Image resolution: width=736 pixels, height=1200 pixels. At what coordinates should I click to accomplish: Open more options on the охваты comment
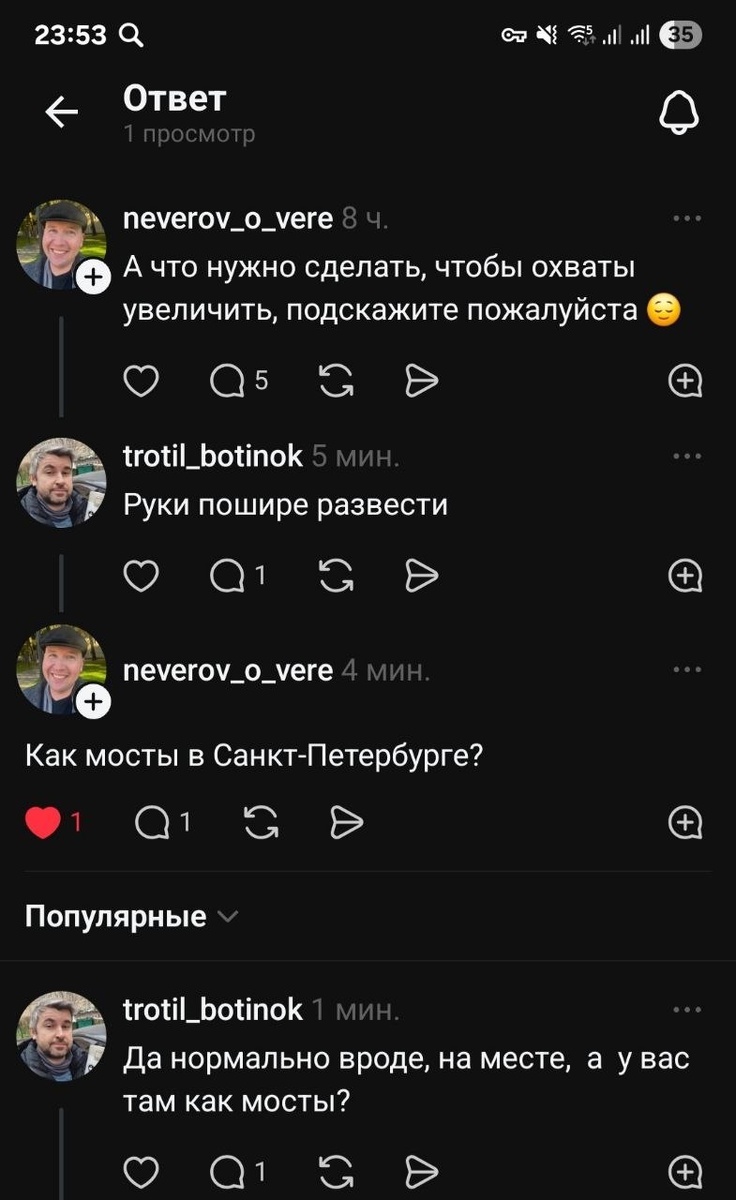(687, 218)
